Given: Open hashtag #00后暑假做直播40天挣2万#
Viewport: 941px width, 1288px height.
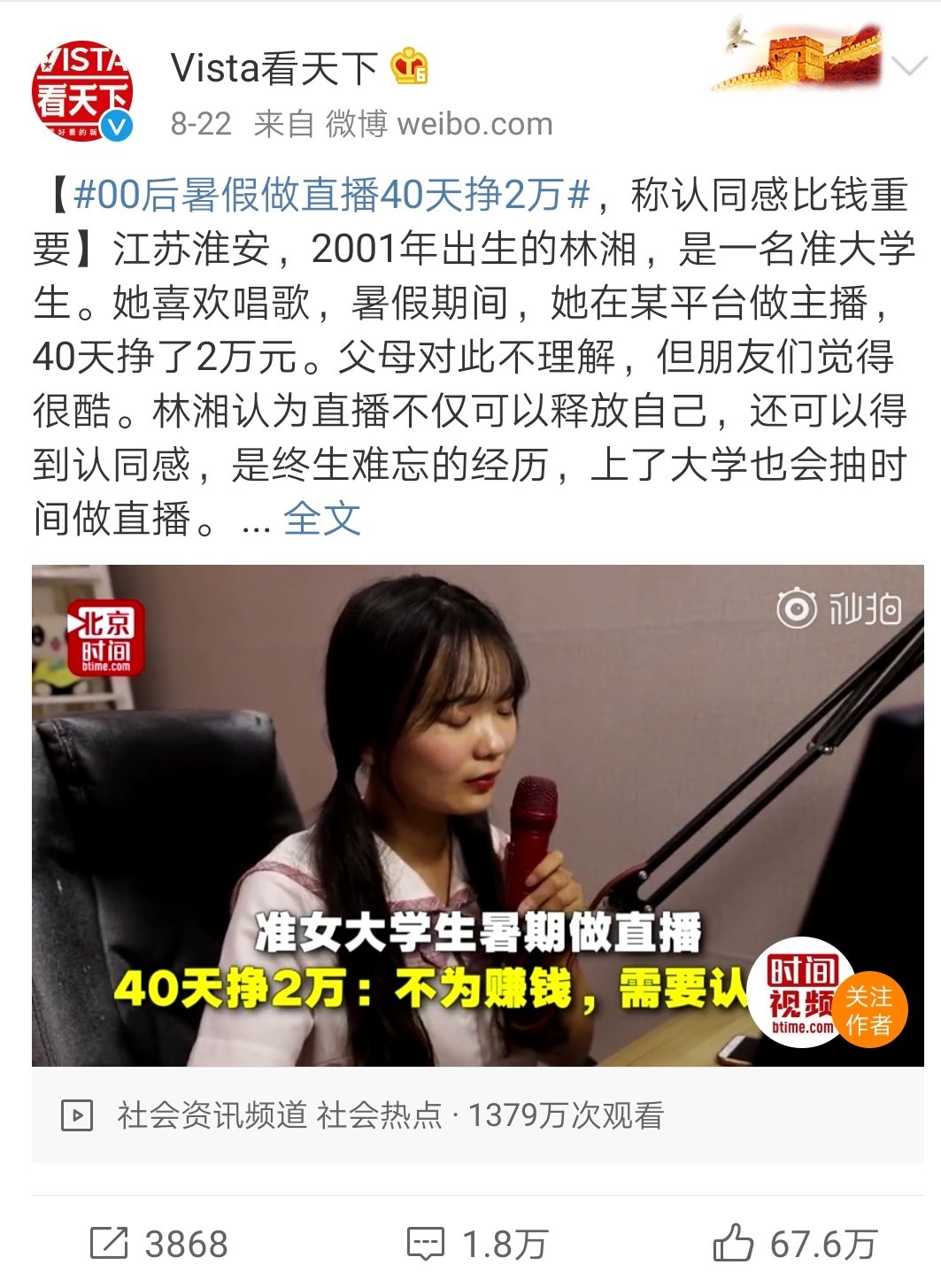Looking at the screenshot, I should (331, 196).
